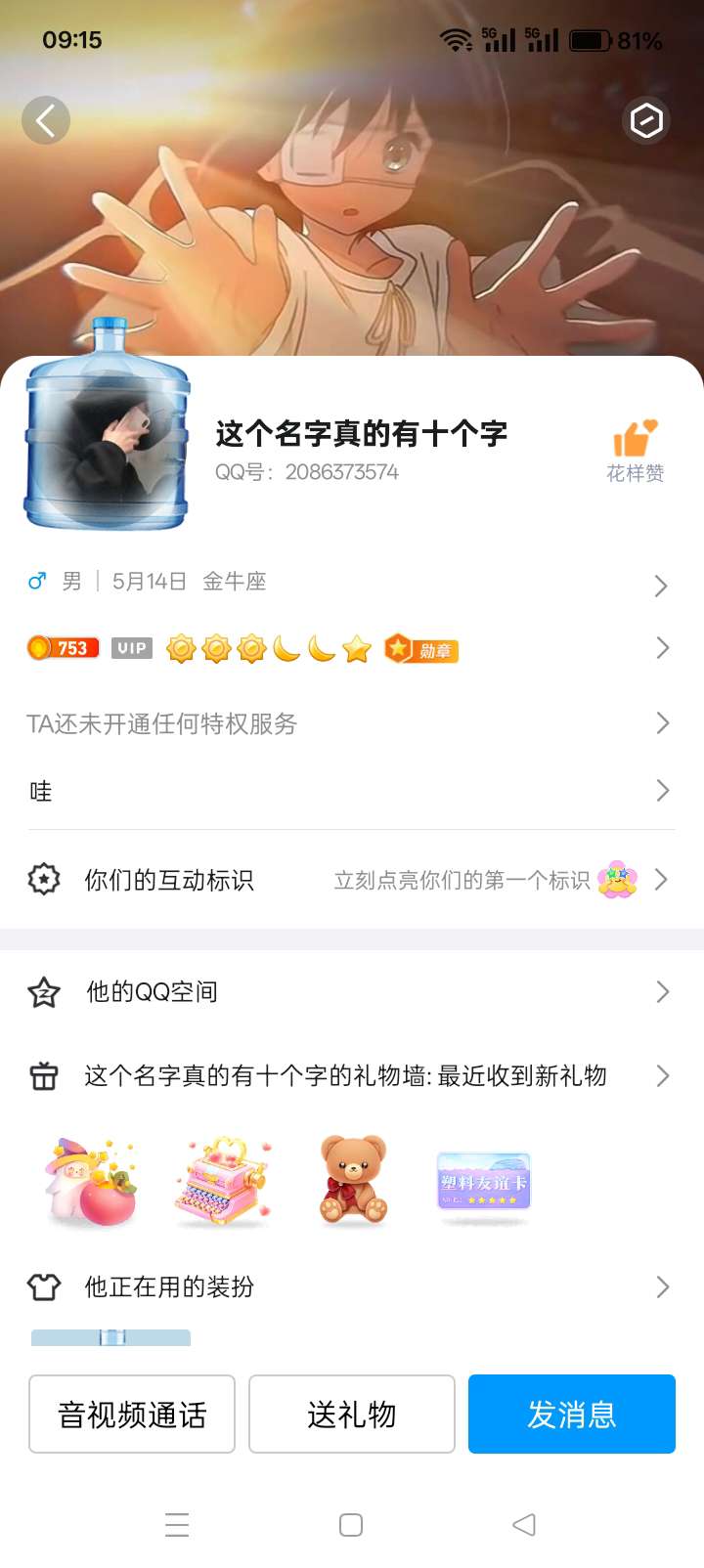View the pink typewriter gift
The height and width of the screenshot is (1568, 704).
223,1181
